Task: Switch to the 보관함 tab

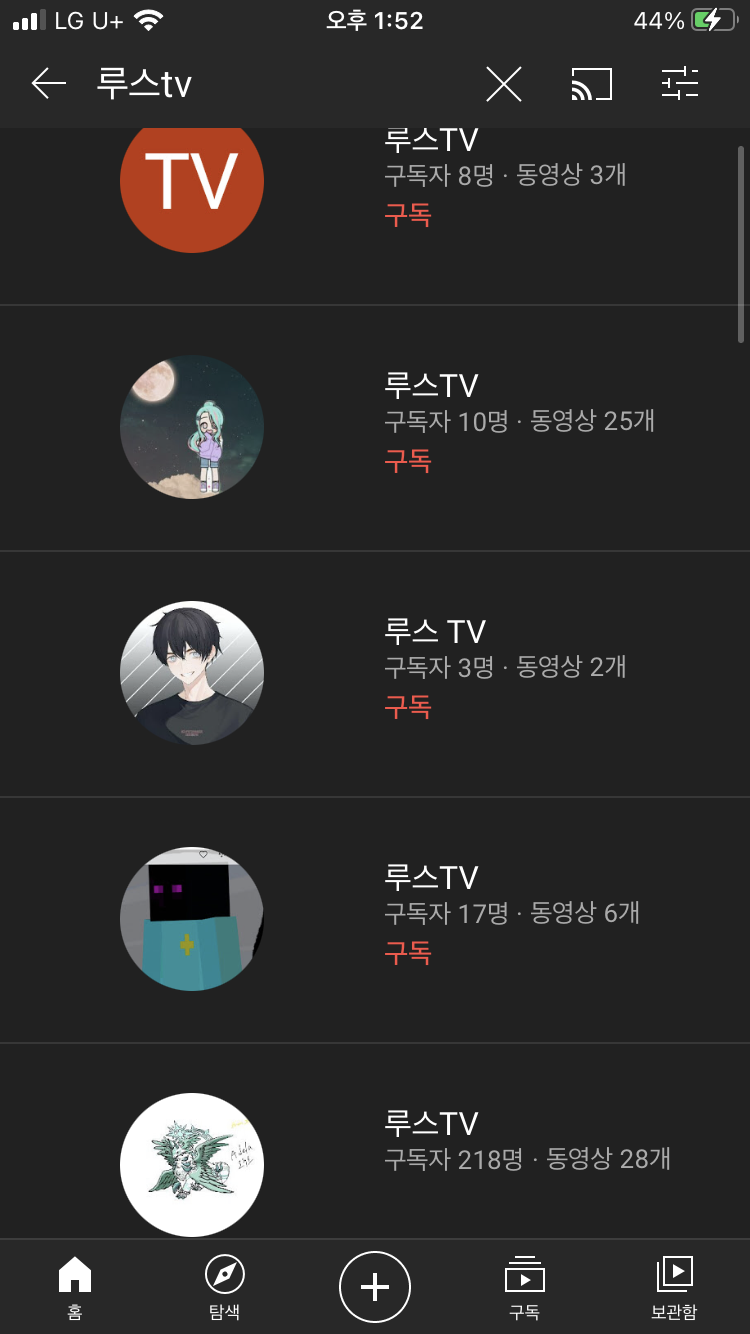Action: tap(674, 1286)
